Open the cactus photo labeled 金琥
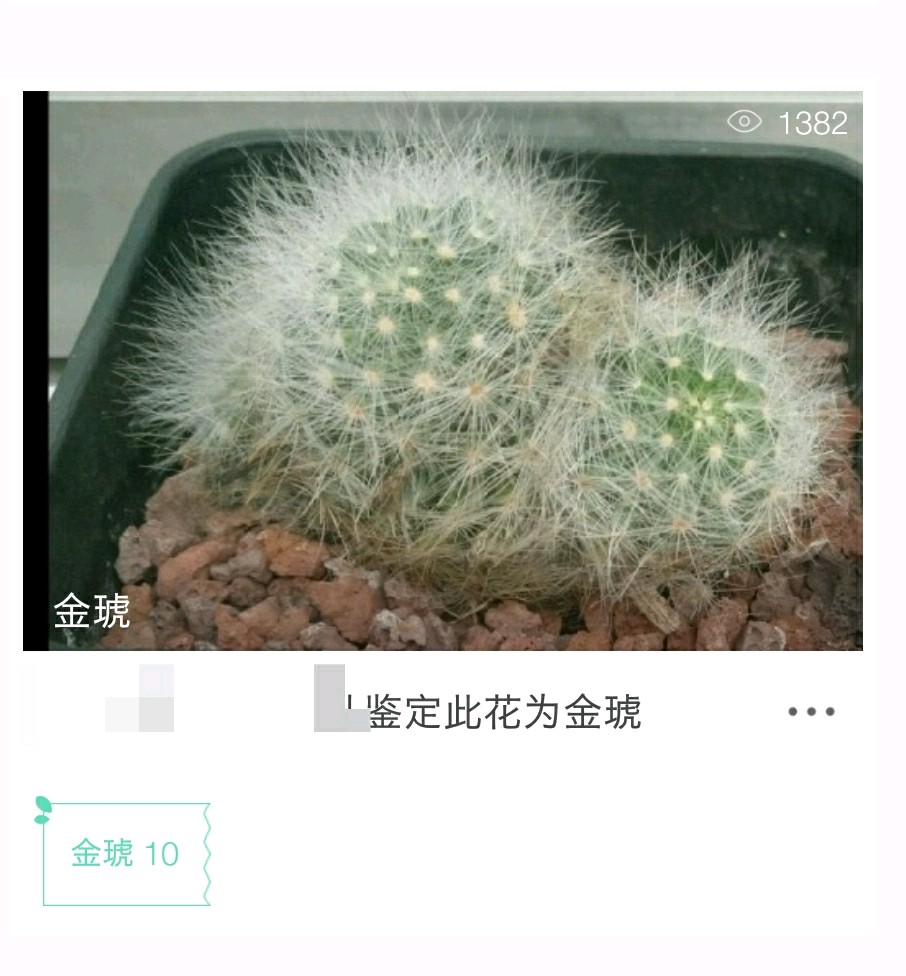Viewport: 906px width, 976px height. tap(443, 371)
